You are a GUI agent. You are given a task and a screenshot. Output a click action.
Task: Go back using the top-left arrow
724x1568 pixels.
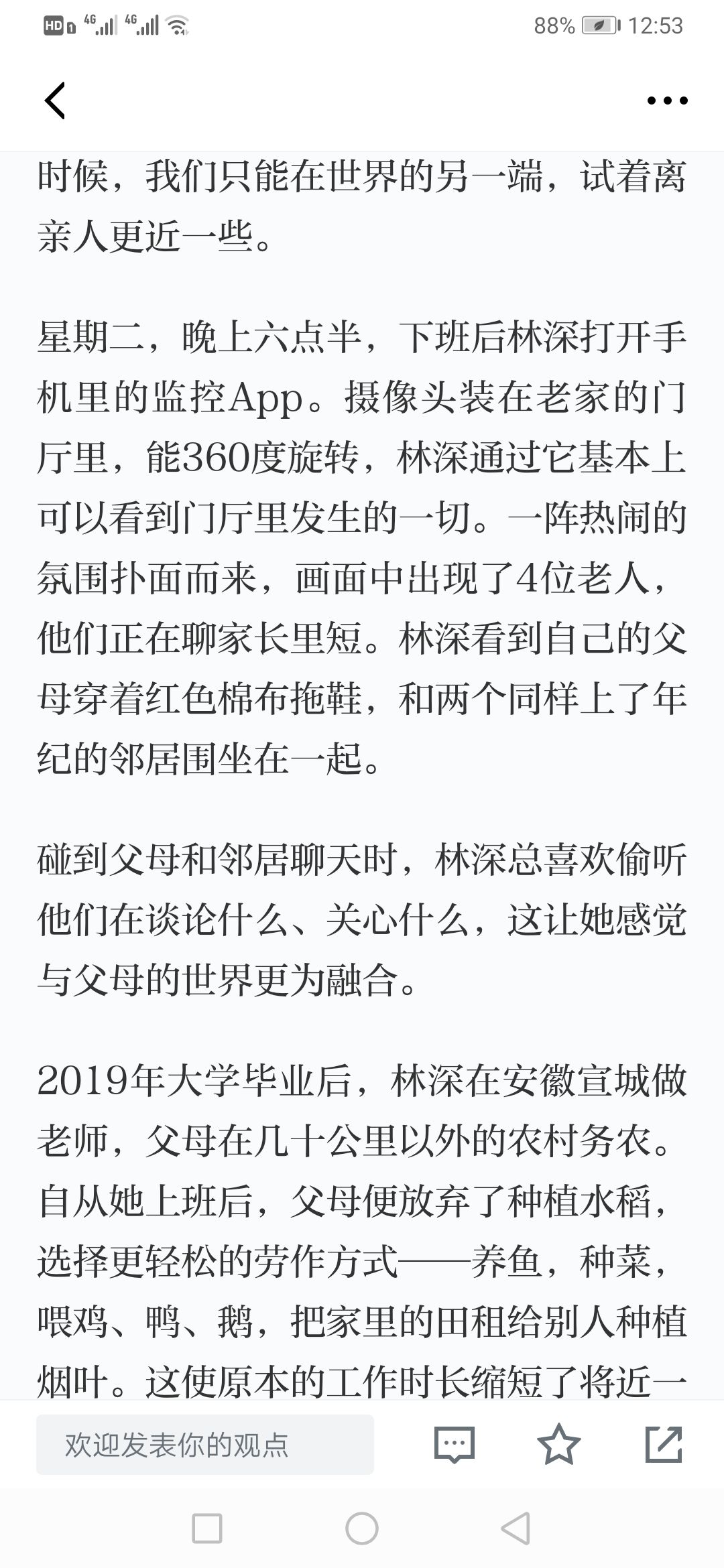(55, 101)
